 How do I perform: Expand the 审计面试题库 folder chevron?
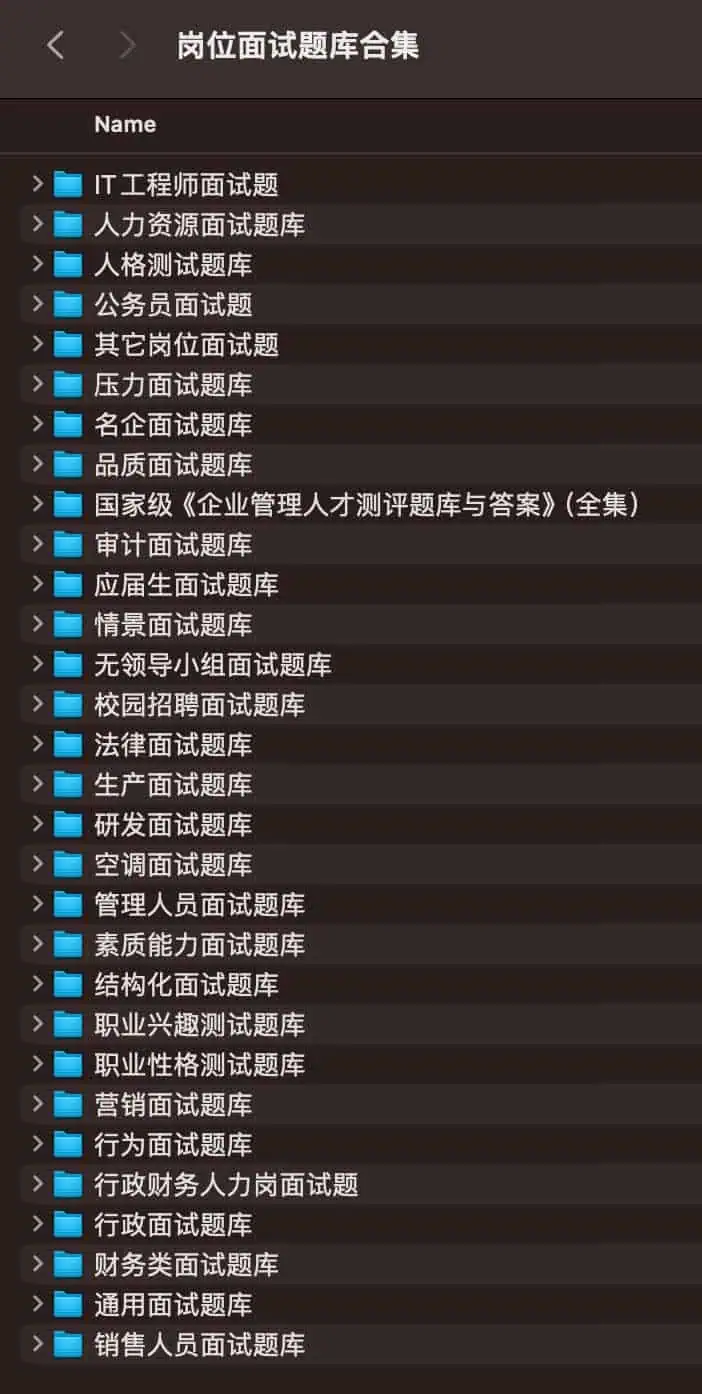pyautogui.click(x=37, y=544)
